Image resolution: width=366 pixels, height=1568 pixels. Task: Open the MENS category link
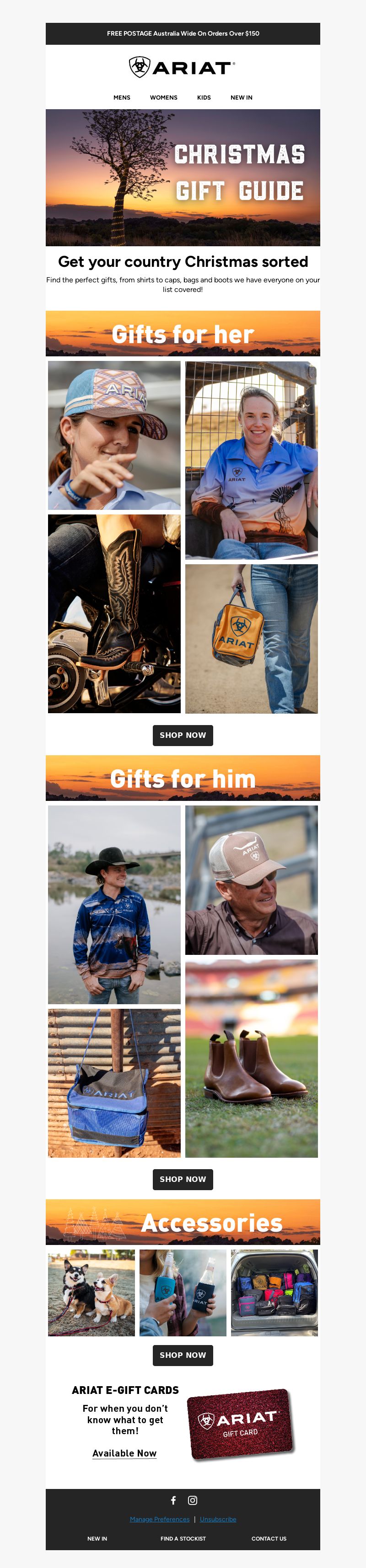122,97
